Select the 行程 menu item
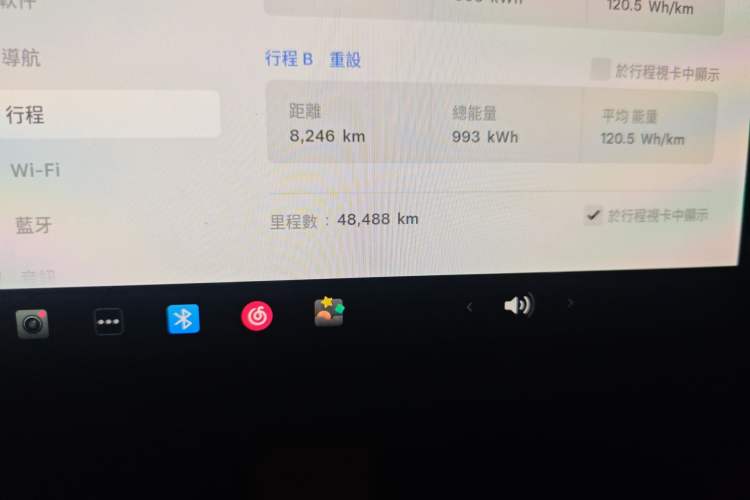Viewport: 750px width, 500px height. coord(26,115)
